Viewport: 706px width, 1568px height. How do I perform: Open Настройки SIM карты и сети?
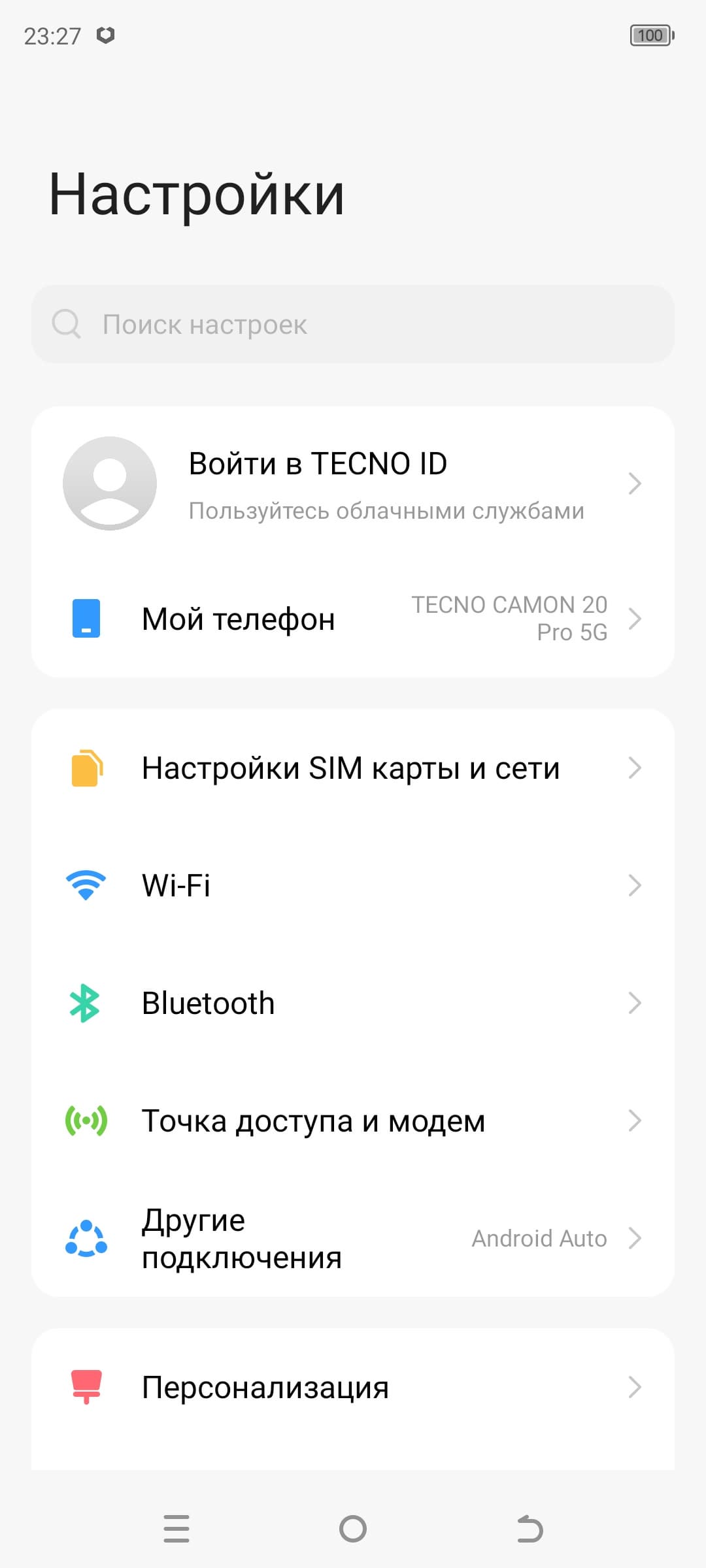(353, 768)
